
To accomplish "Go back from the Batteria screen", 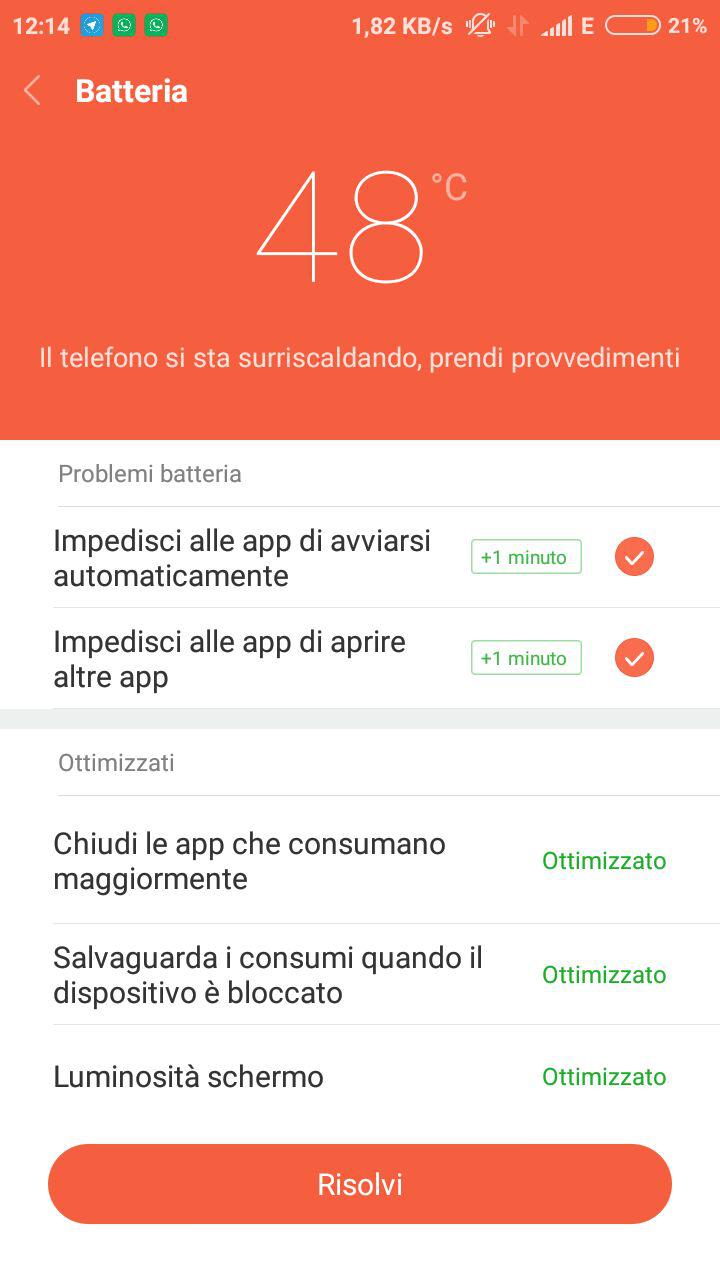I will [32, 91].
